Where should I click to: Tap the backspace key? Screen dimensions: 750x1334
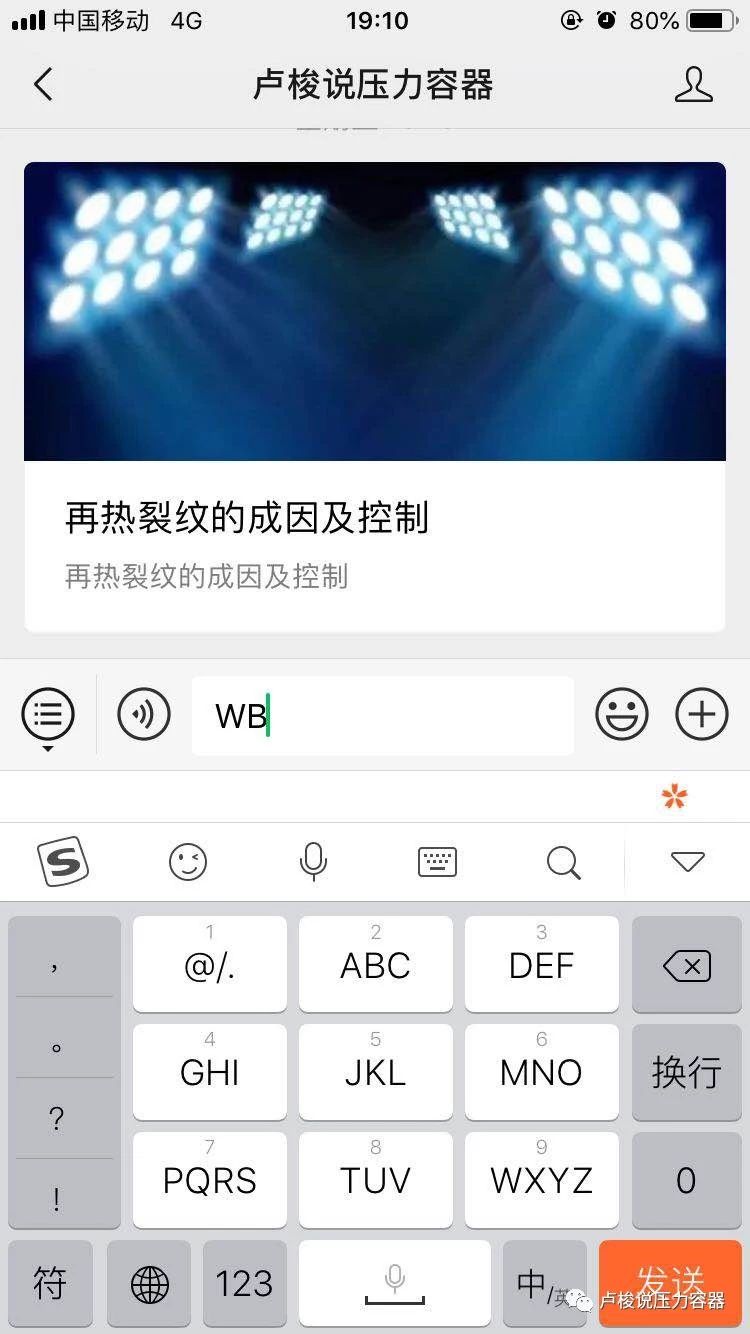point(686,965)
